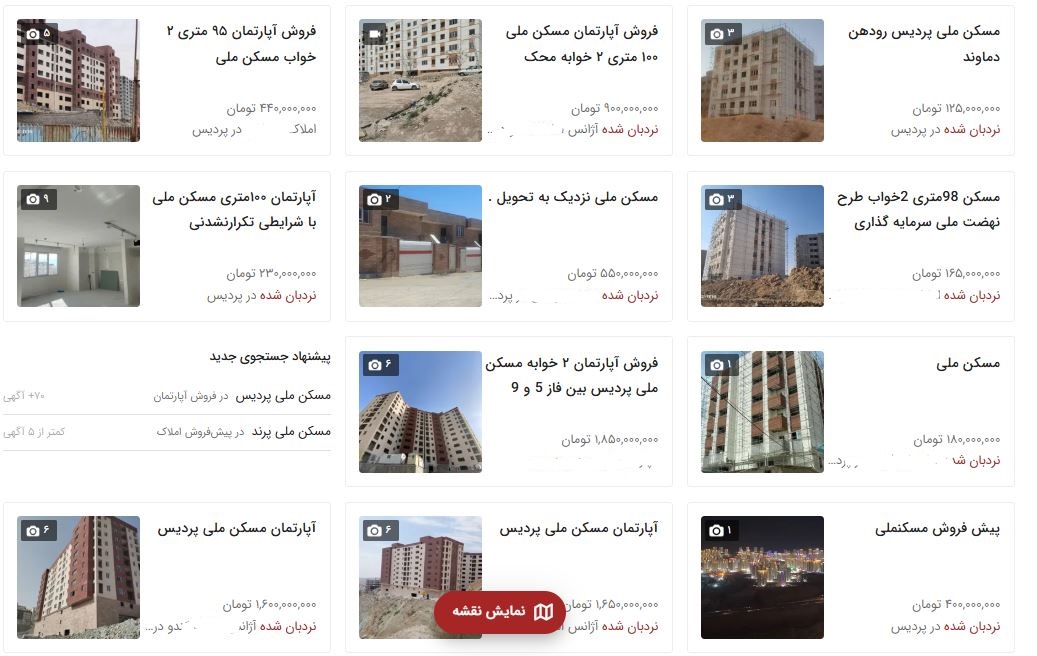
Task: Select suggested search مسکن ملی پردیس در فروش آپارتمان
Action: [x=284, y=396]
